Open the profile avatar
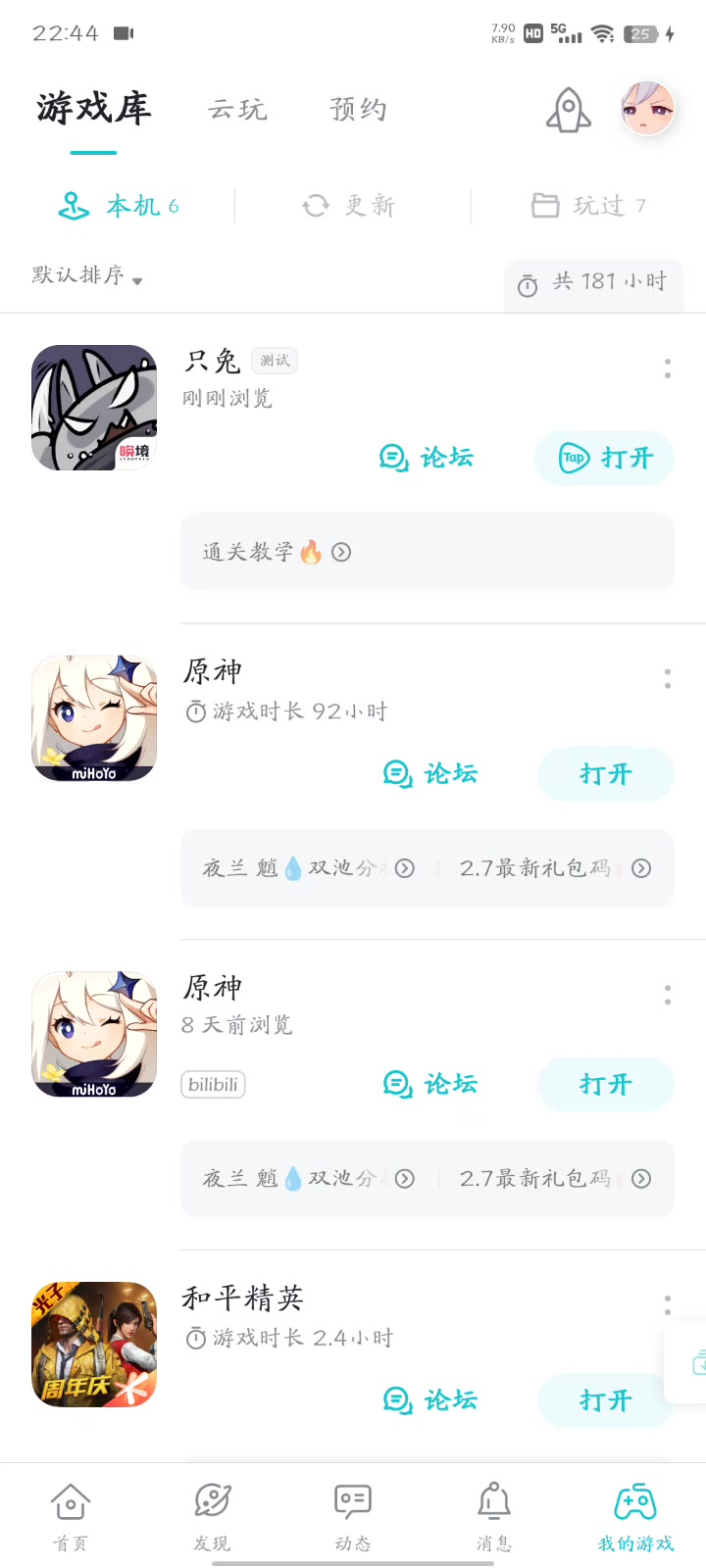Screen dimensions: 706x1568 click(648, 109)
